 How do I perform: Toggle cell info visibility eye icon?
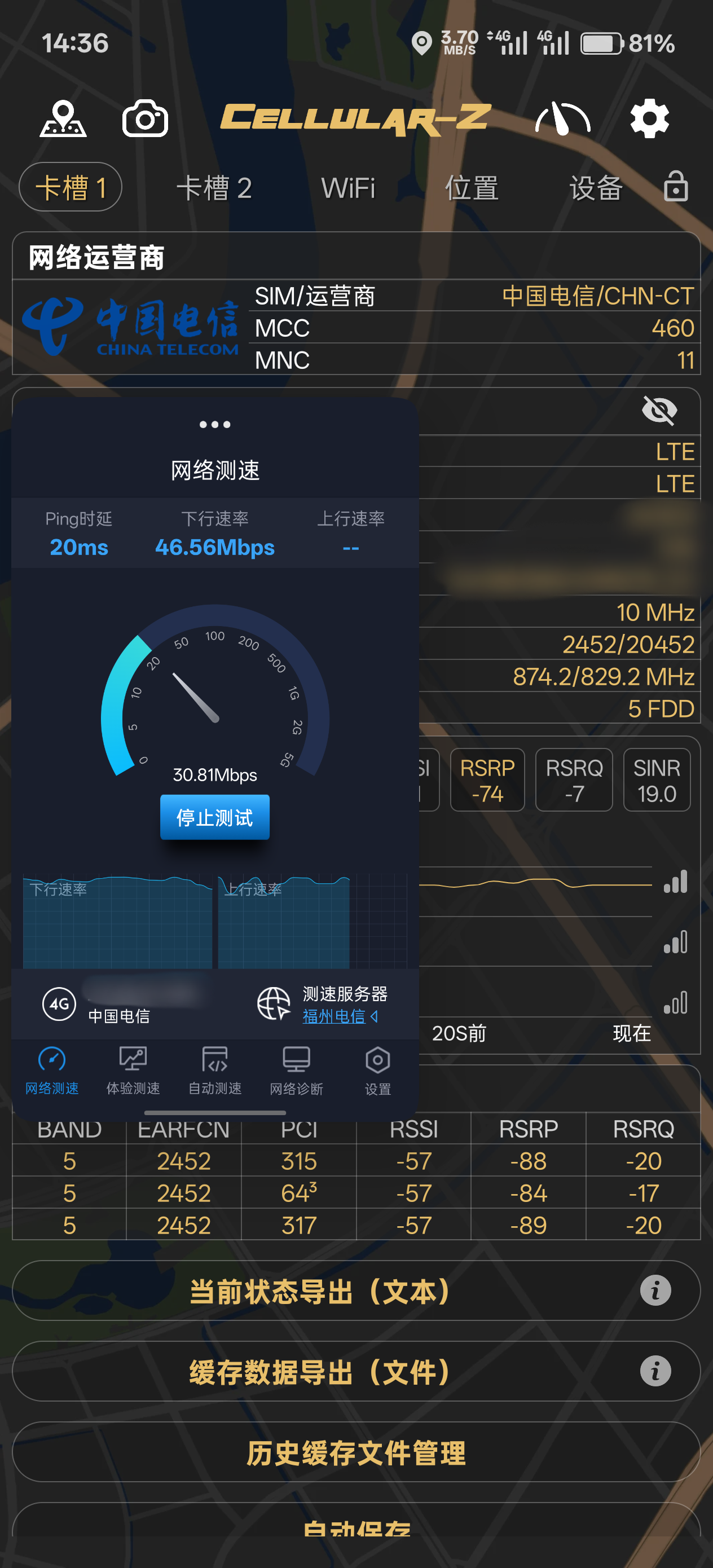tap(659, 410)
